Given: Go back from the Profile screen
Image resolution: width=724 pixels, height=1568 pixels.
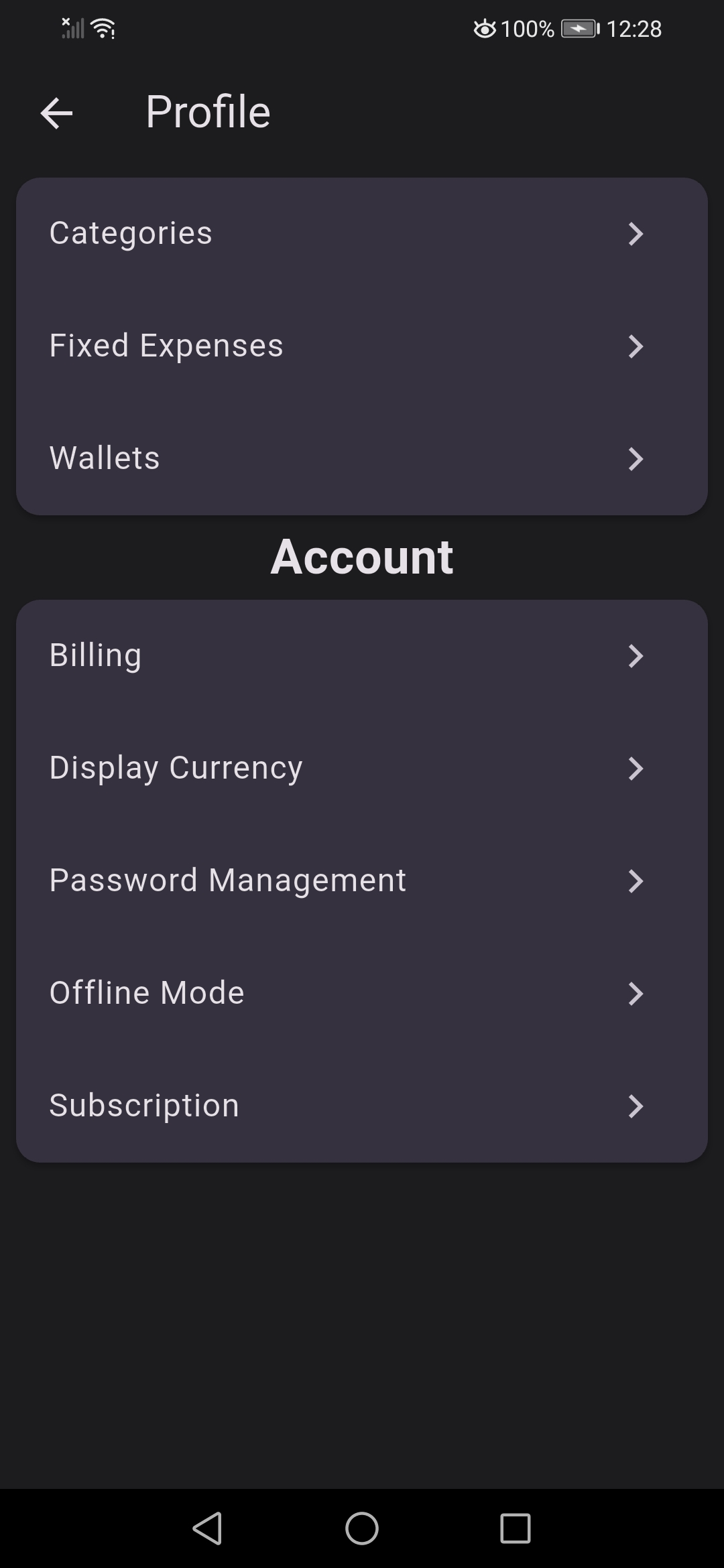Looking at the screenshot, I should click(x=56, y=113).
